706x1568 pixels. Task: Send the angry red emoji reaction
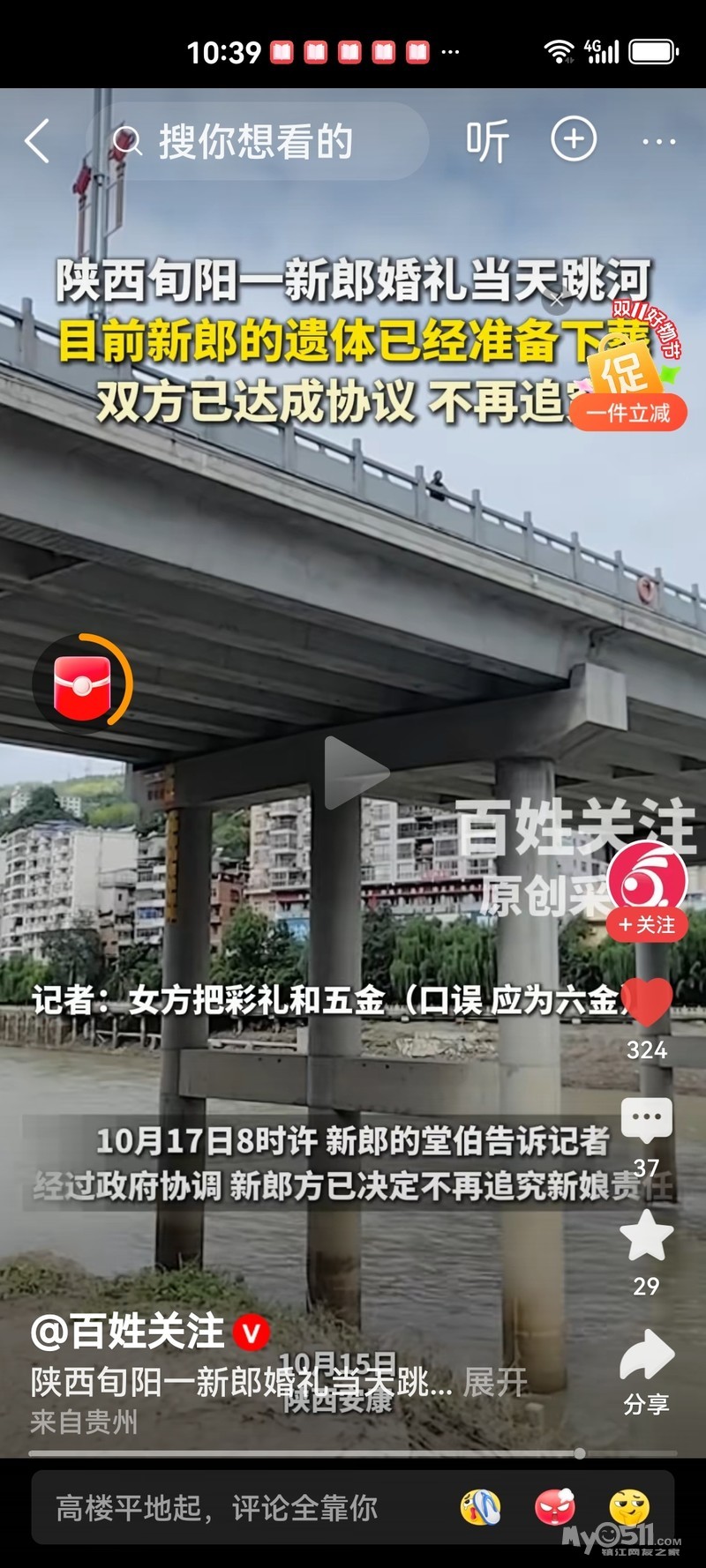555,1507
